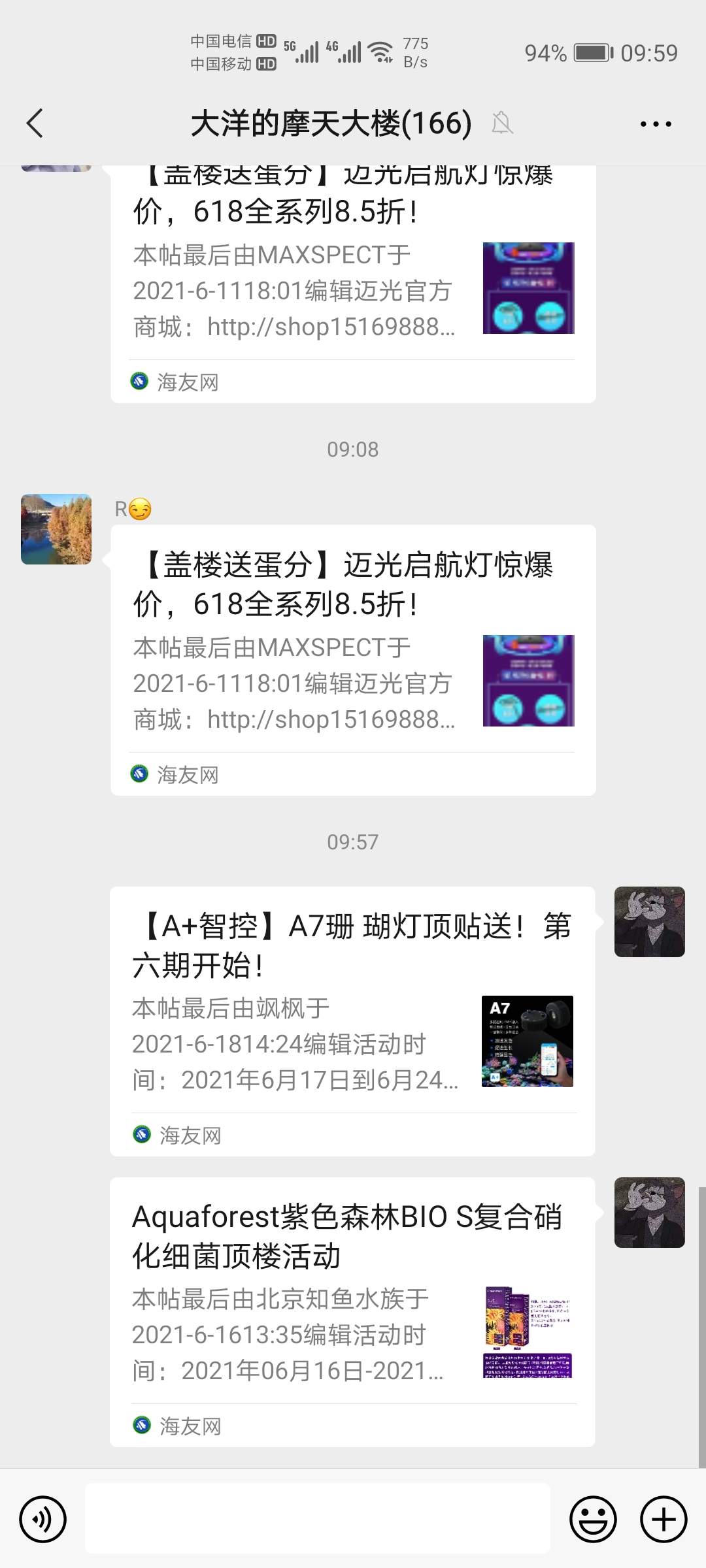Go back from the group chat
Image resolution: width=706 pixels, height=1568 pixels.
coord(35,123)
